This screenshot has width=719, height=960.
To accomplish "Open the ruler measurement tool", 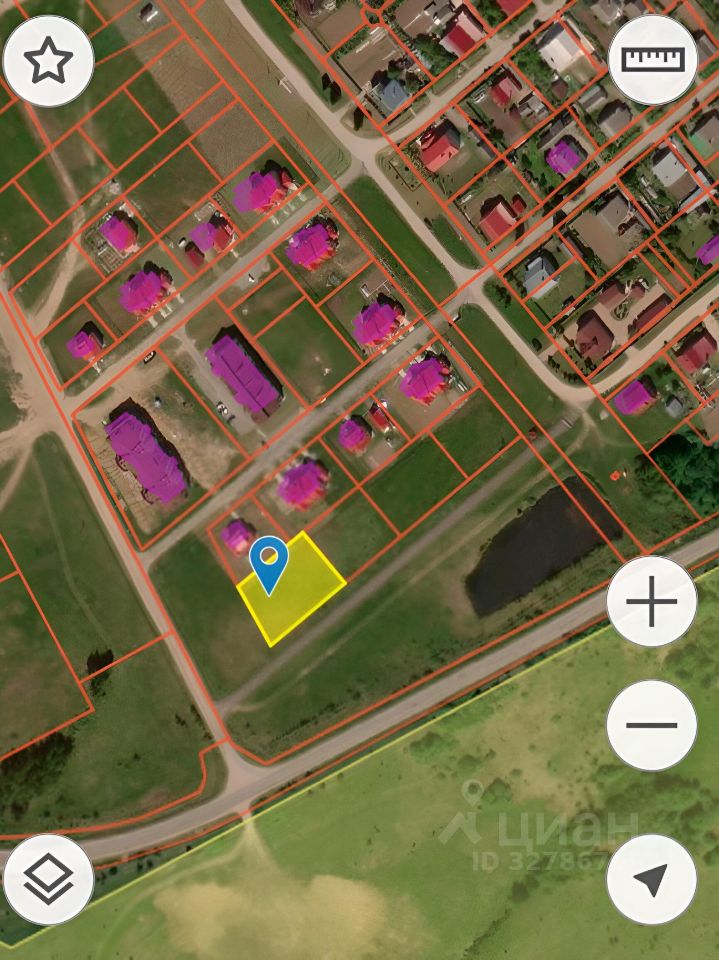I will tap(653, 59).
